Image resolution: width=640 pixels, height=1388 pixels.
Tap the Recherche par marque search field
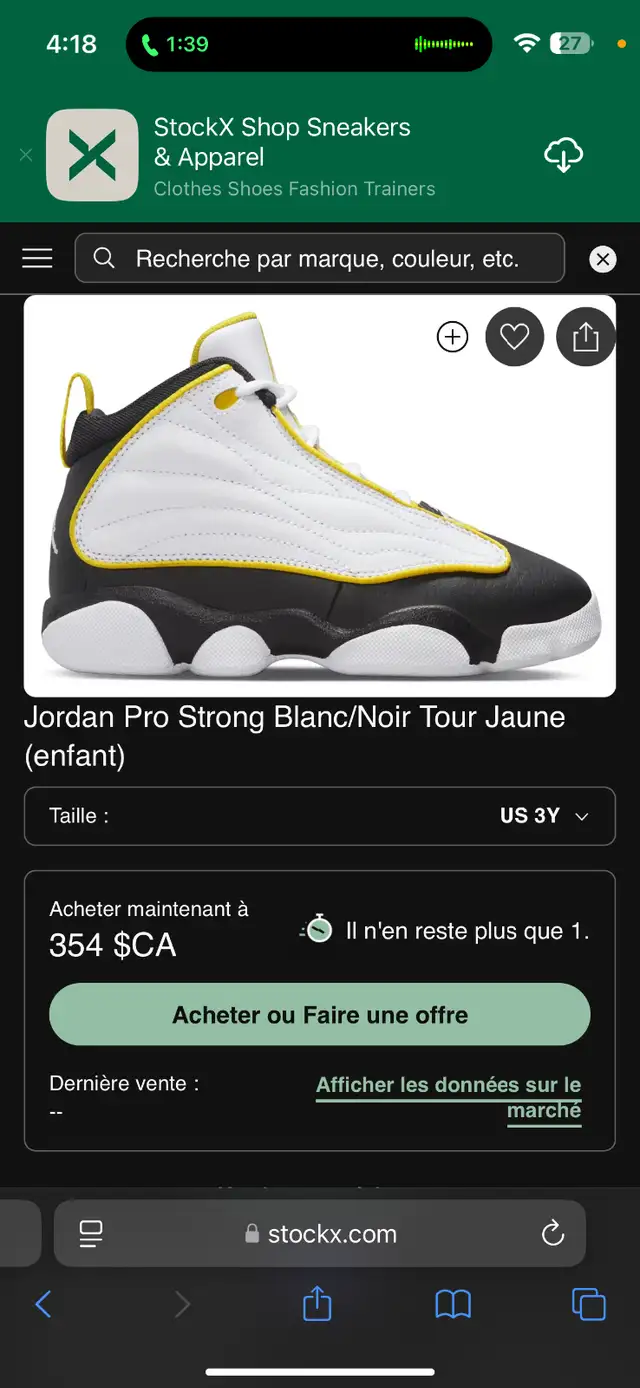[320, 259]
